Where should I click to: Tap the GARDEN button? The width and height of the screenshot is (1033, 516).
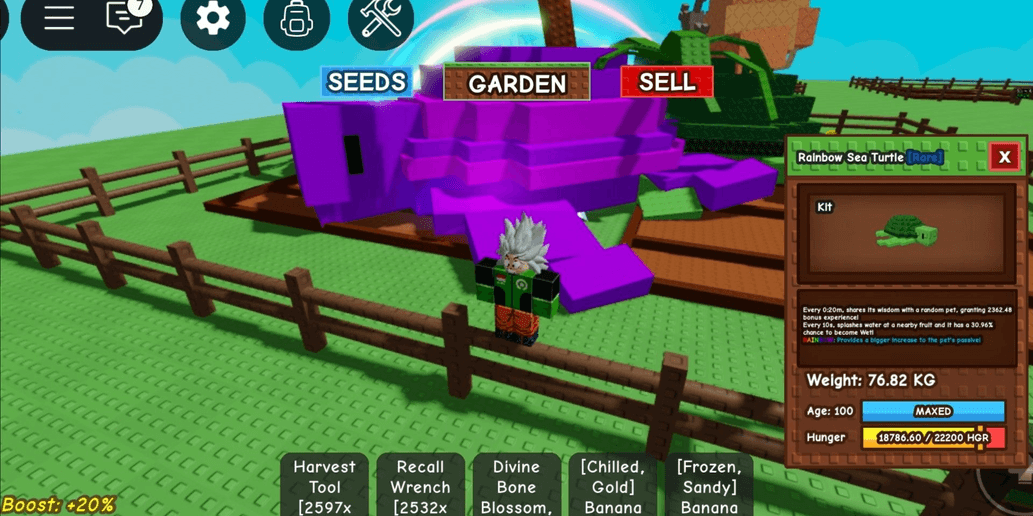coord(517,83)
